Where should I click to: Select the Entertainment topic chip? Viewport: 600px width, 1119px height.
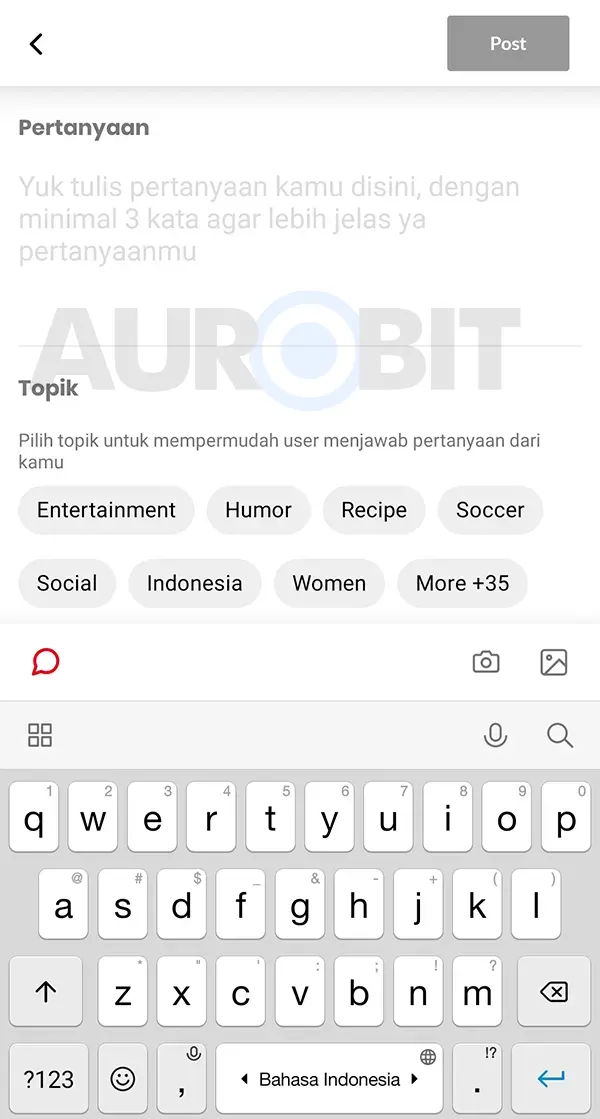pos(106,510)
